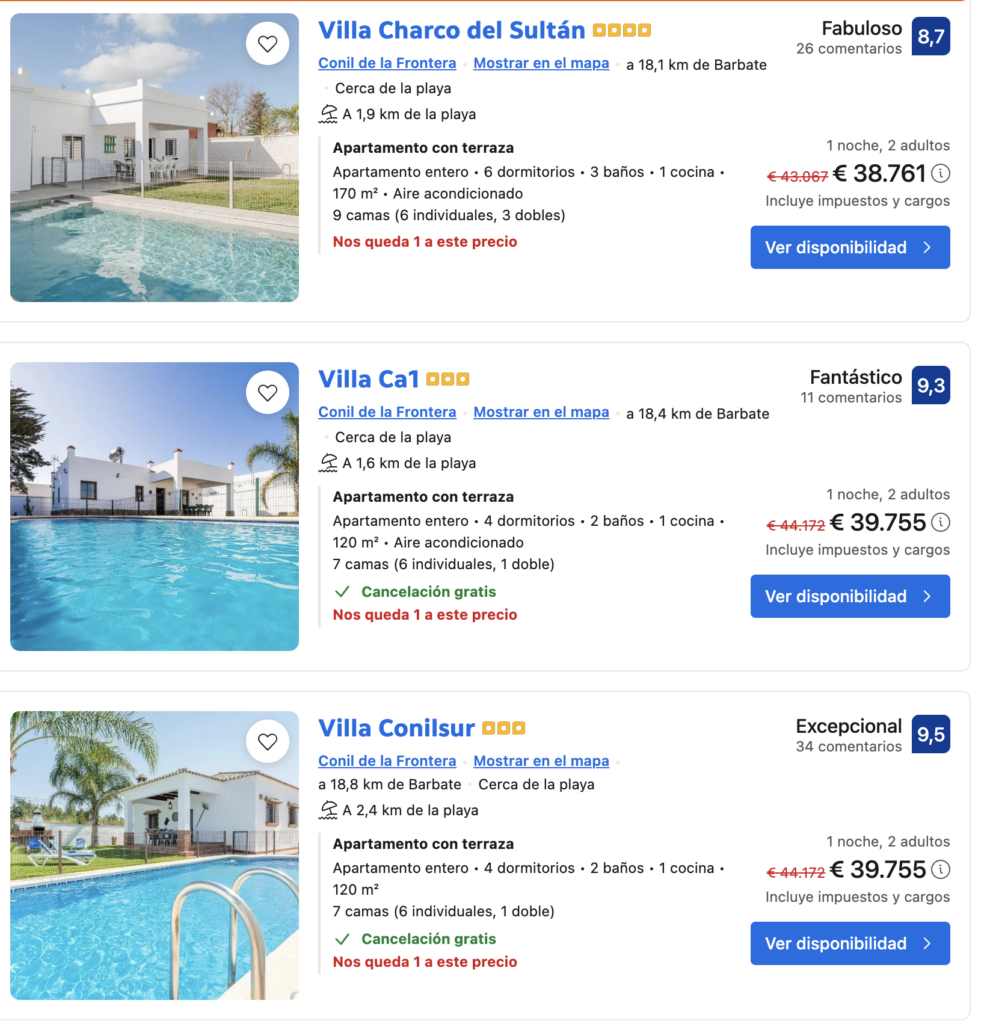The width and height of the screenshot is (984, 1024).
Task: Show price details icon for Villa Ca1
Action: coord(940,522)
